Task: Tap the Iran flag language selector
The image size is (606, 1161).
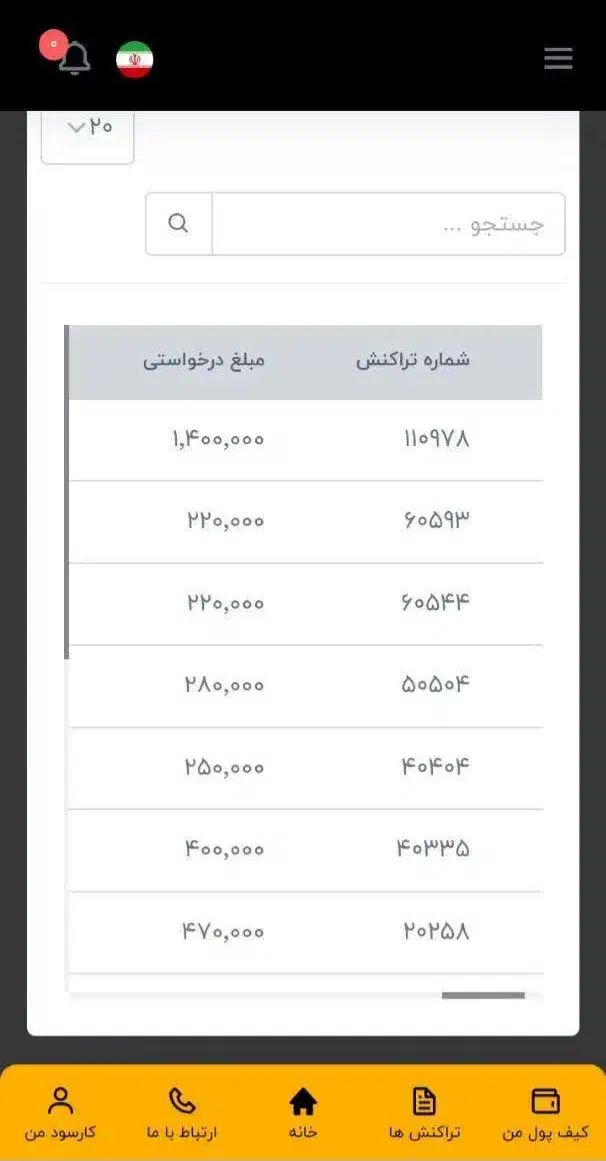Action: (x=135, y=59)
